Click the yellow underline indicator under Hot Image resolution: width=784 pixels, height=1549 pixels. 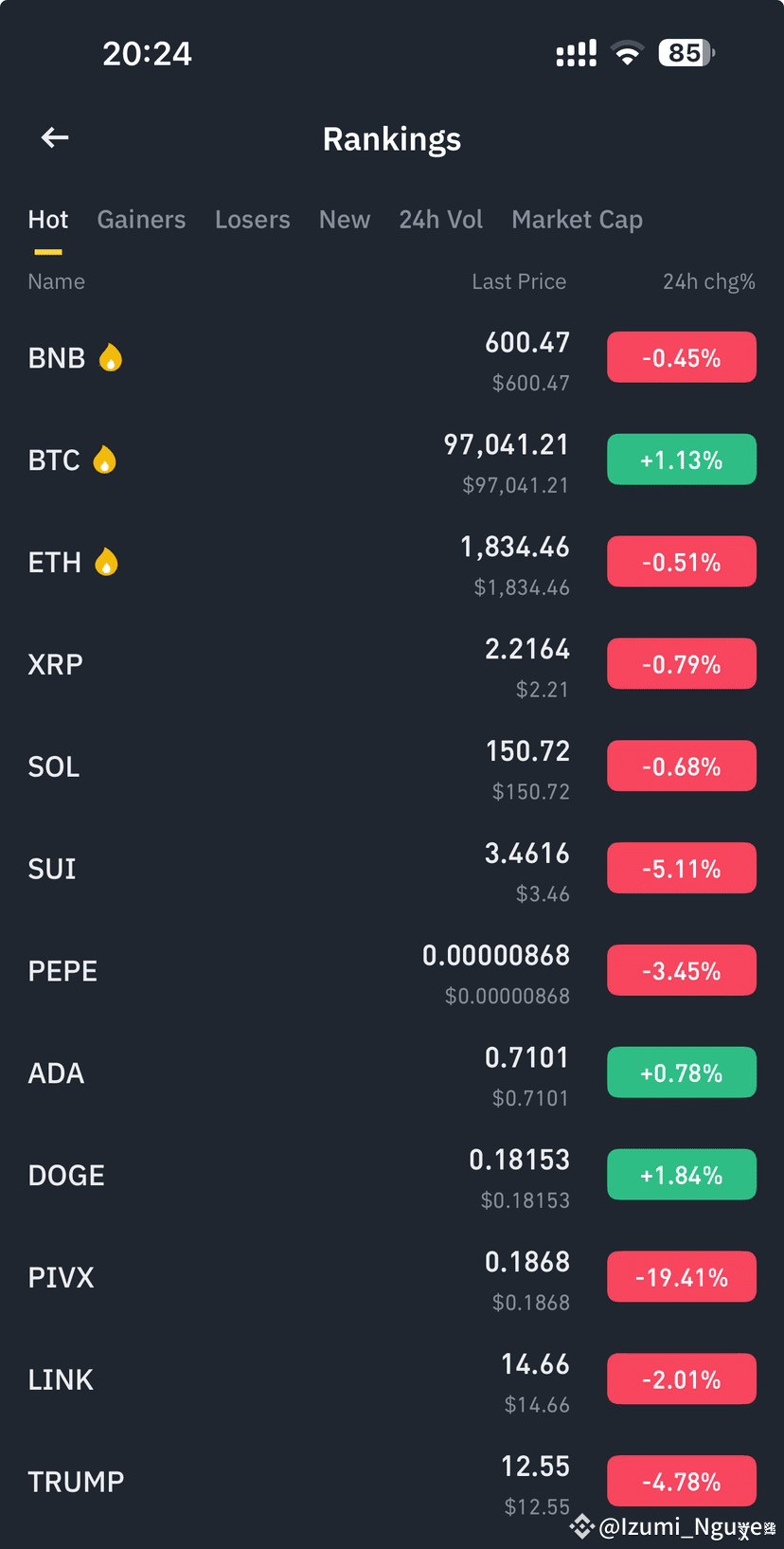coord(48,250)
